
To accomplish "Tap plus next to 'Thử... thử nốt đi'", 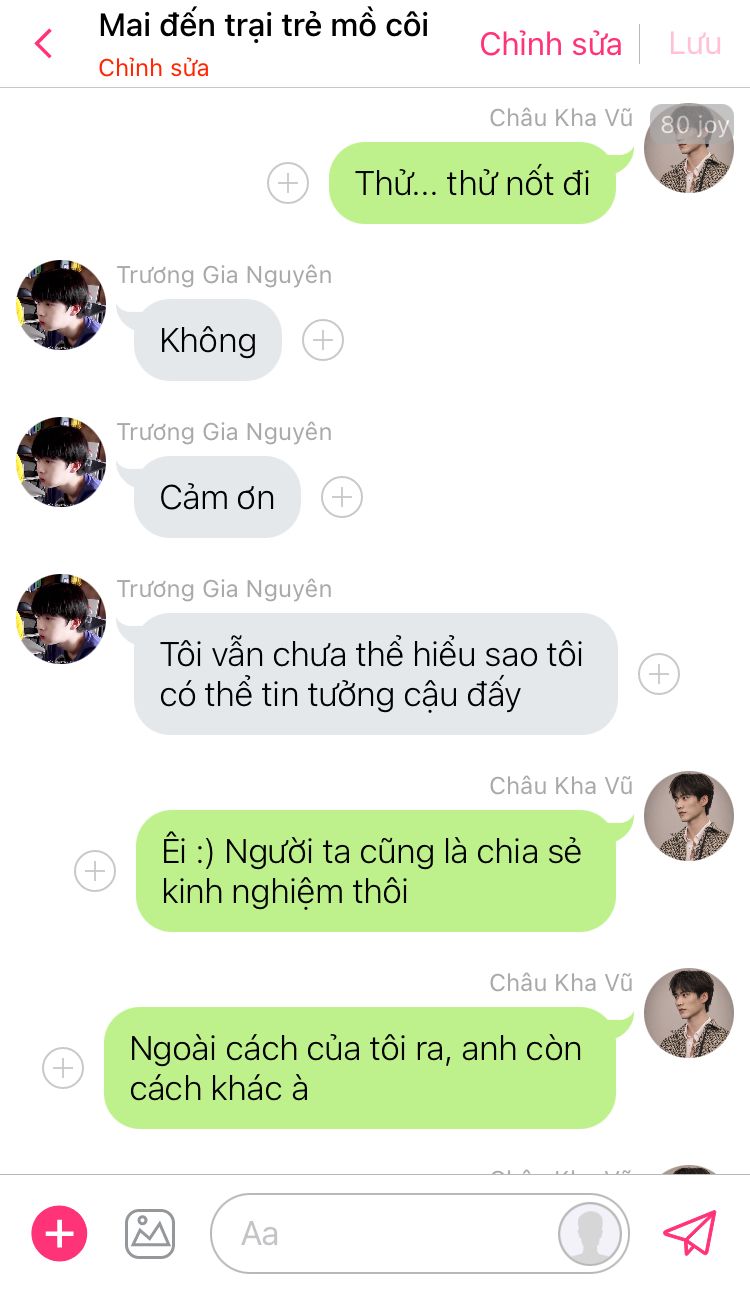I will click(288, 183).
